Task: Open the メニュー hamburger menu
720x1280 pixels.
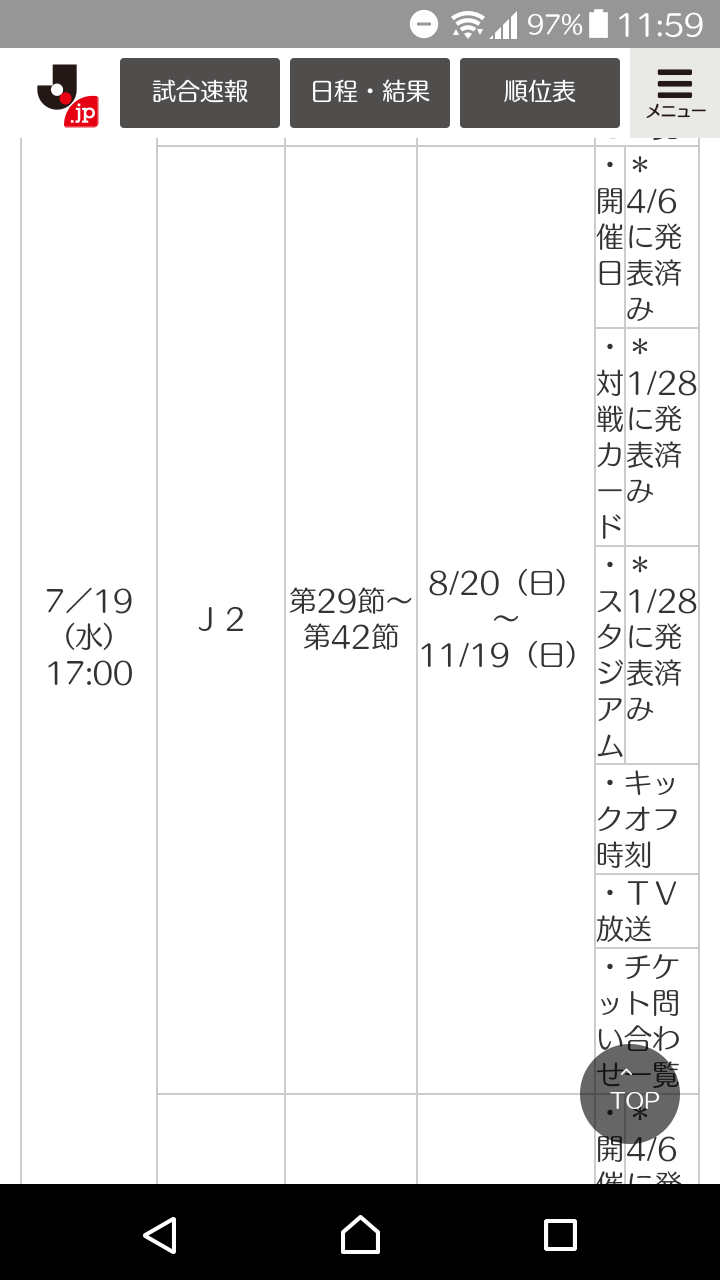Action: [675, 94]
